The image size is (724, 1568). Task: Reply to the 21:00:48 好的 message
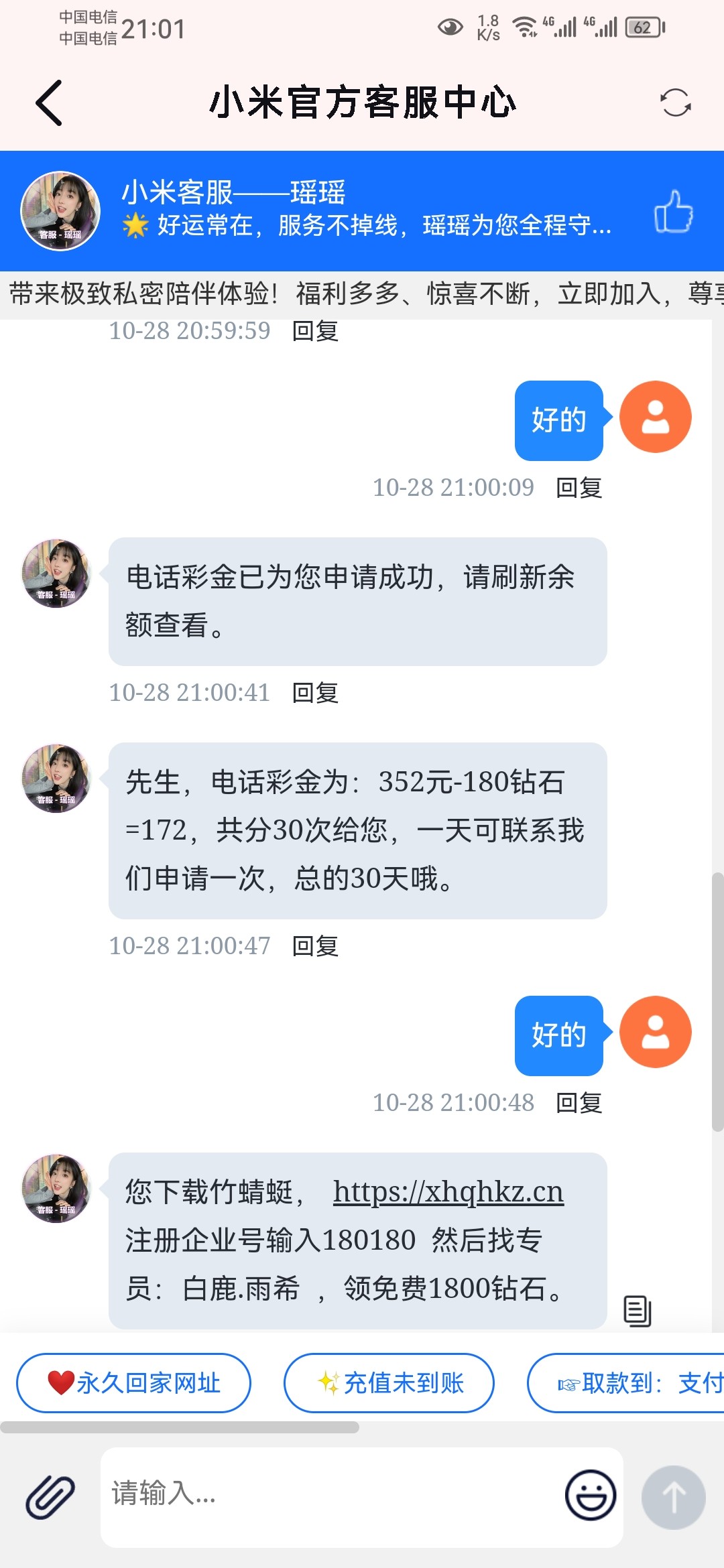579,1103
